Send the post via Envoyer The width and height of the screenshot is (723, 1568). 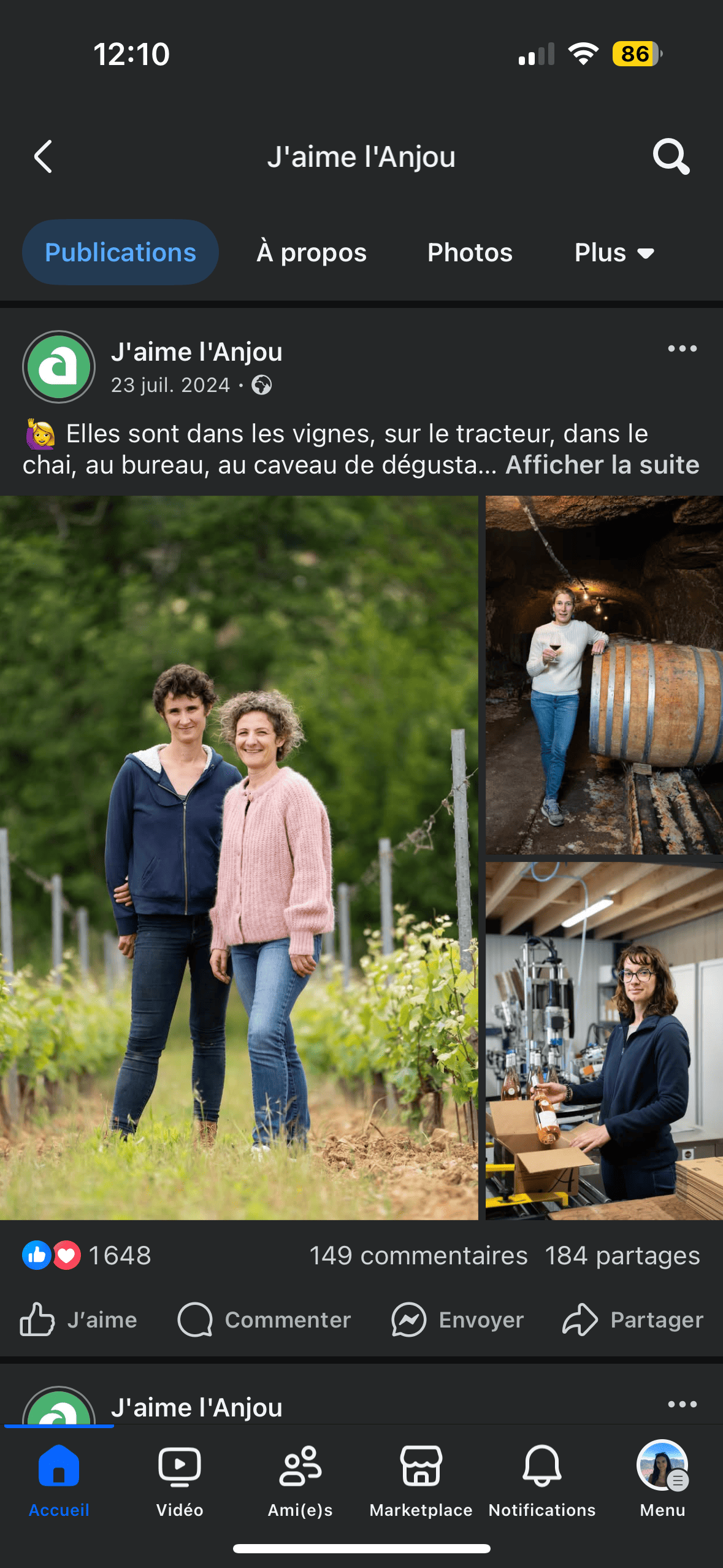click(457, 1320)
